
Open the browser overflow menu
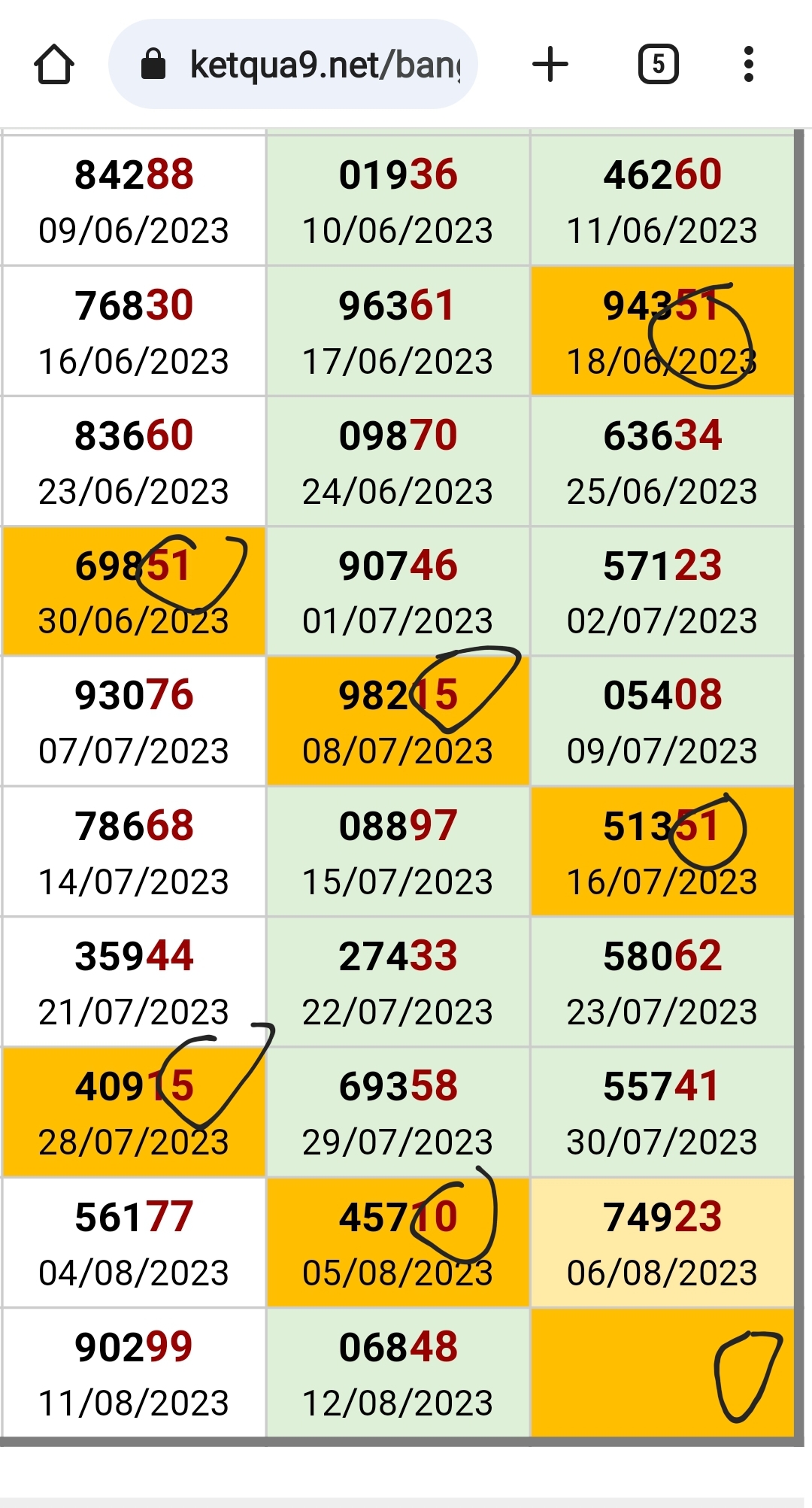pos(748,65)
